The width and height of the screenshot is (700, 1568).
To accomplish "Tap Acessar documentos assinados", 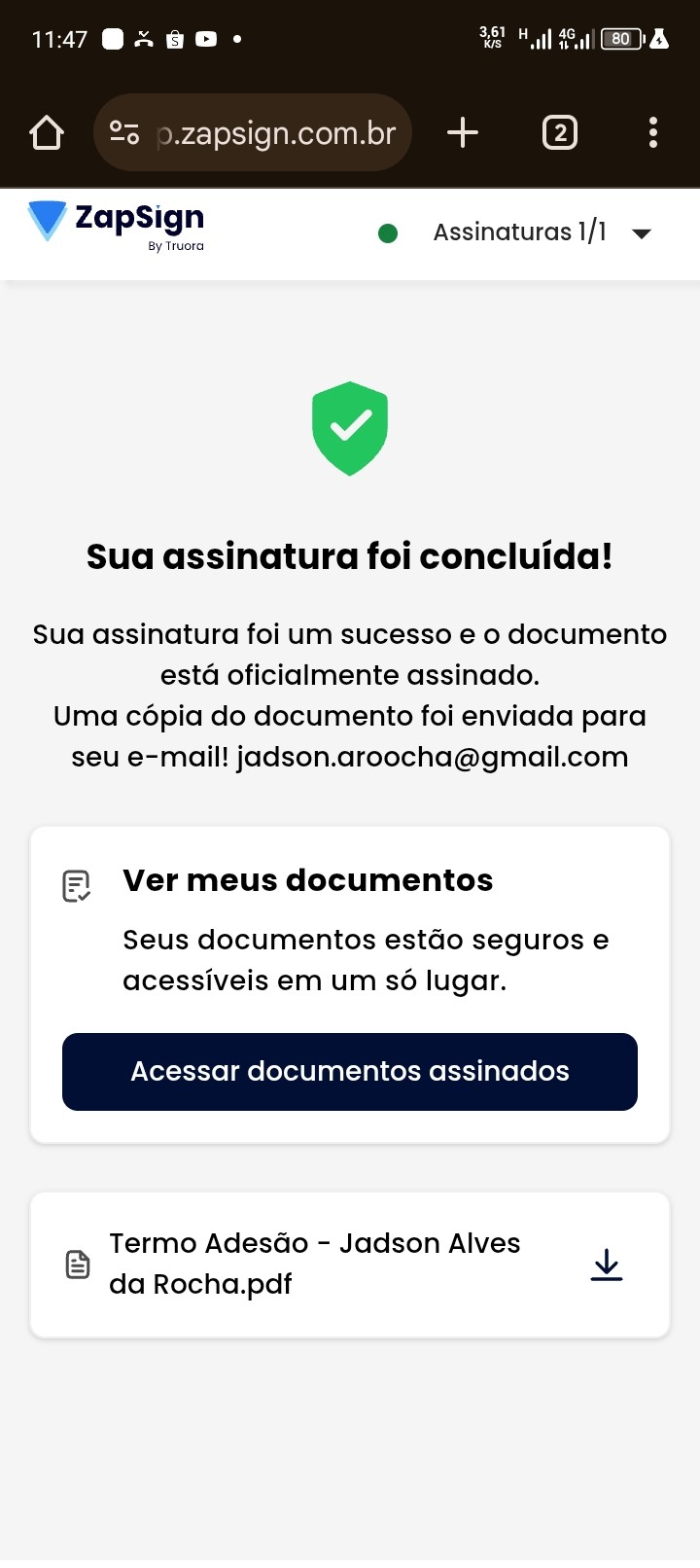I will pyautogui.click(x=350, y=1071).
